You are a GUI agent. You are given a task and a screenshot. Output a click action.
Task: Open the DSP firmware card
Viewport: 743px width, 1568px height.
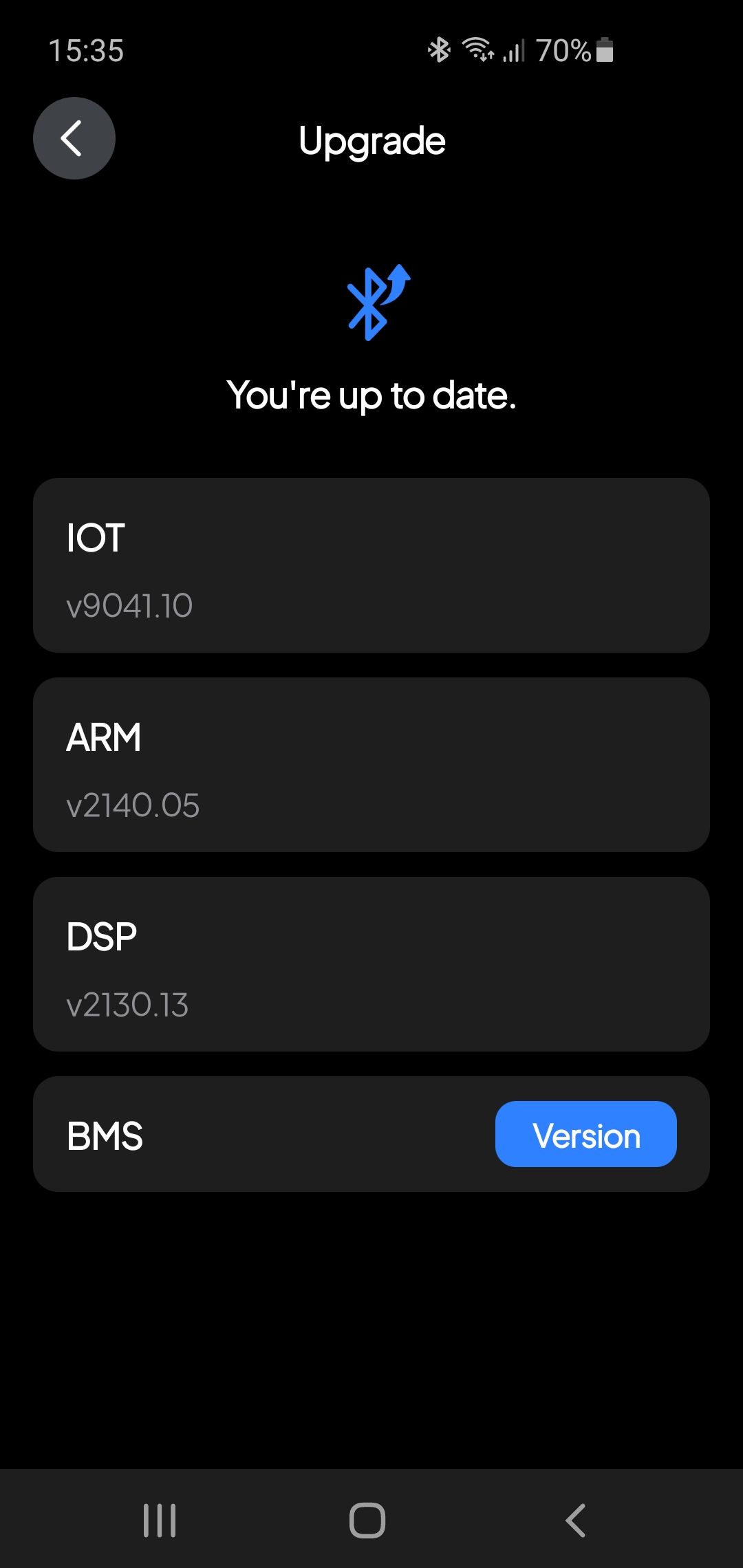coord(371,964)
